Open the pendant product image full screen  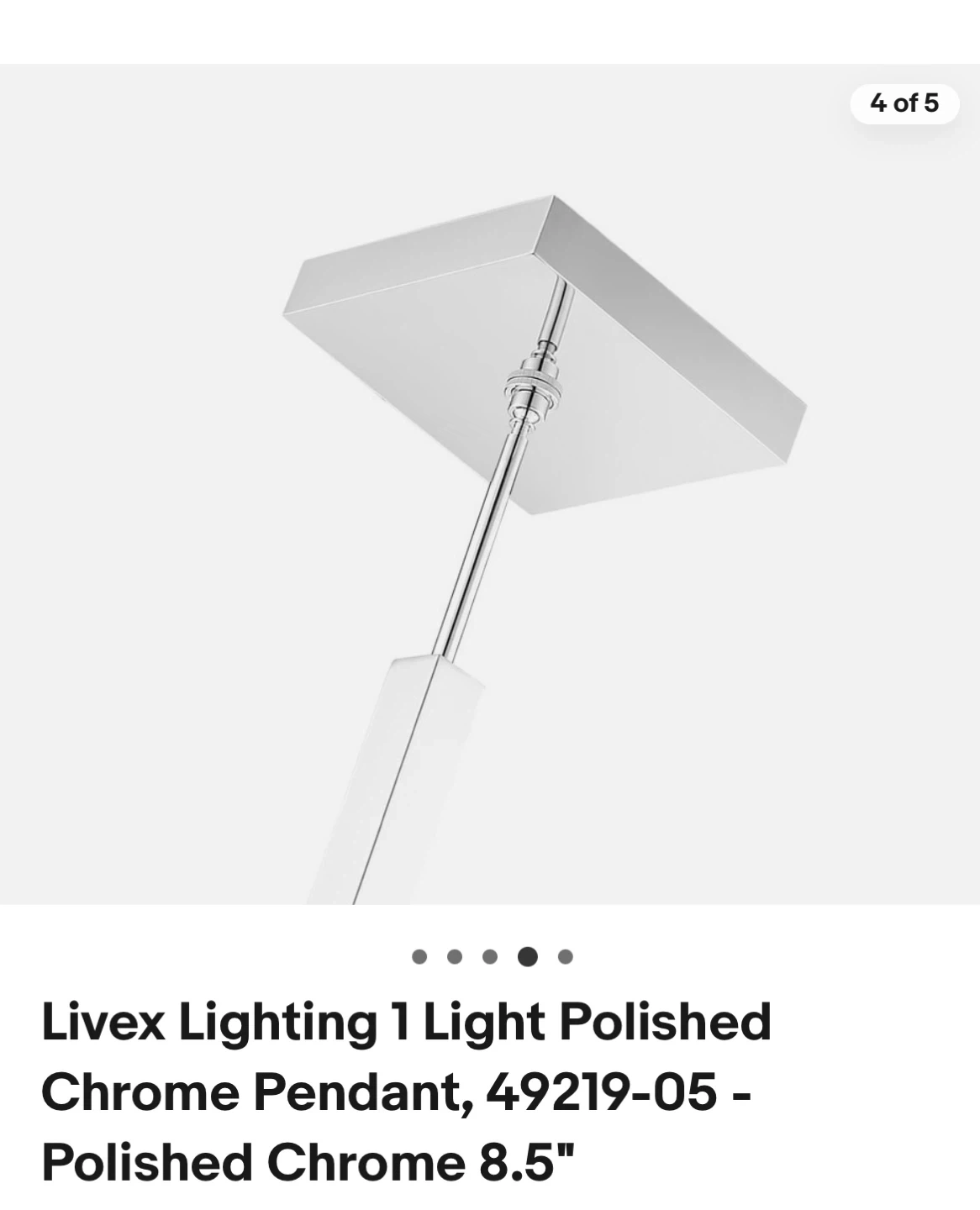point(490,484)
